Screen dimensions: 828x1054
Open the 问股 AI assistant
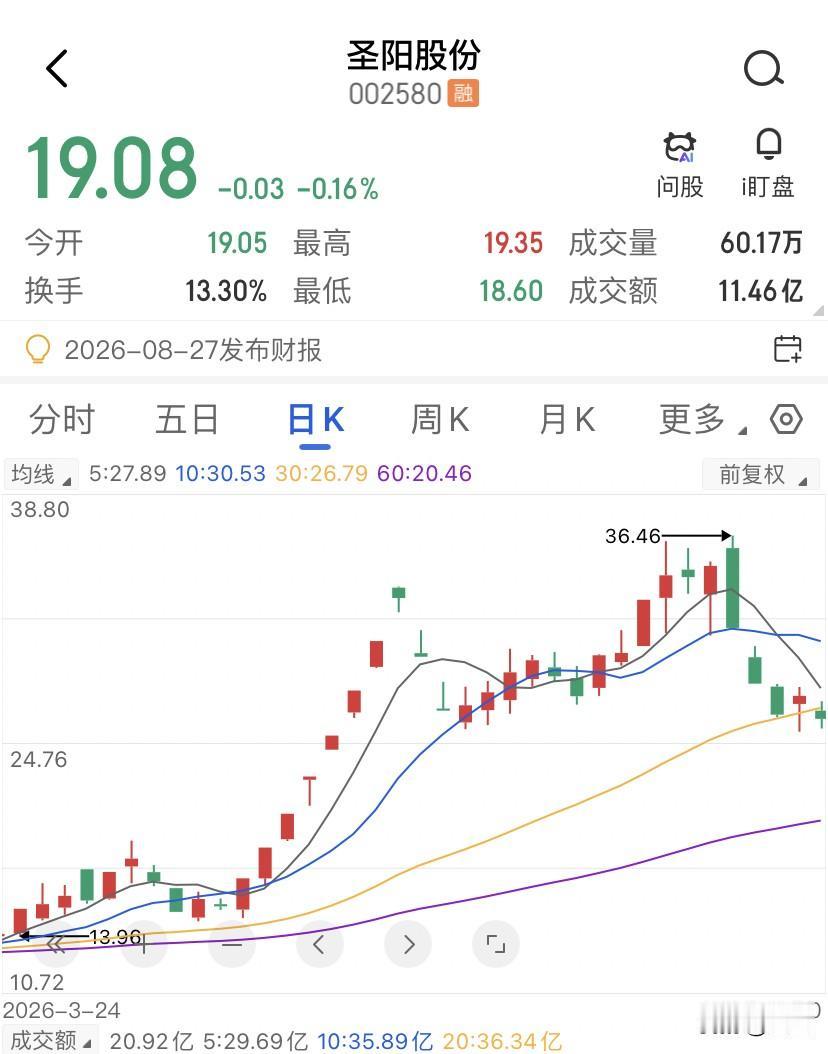pyautogui.click(x=679, y=165)
